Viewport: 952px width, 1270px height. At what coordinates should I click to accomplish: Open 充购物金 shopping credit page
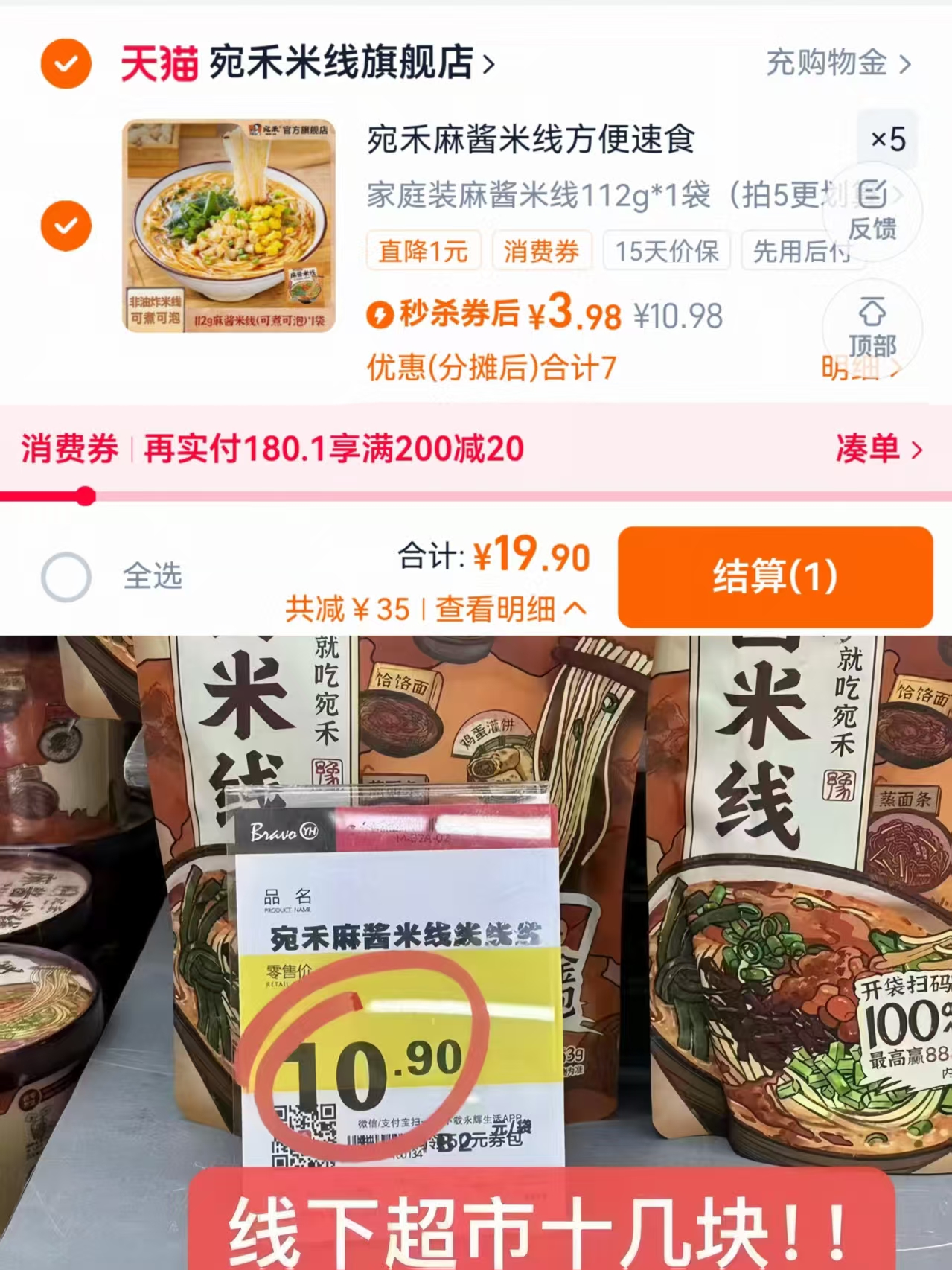[x=826, y=64]
